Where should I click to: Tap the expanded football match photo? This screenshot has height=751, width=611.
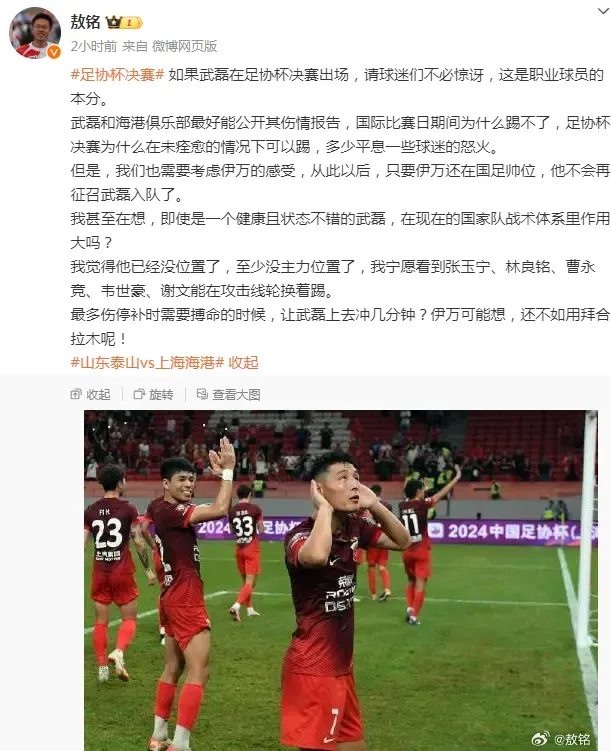(340, 580)
